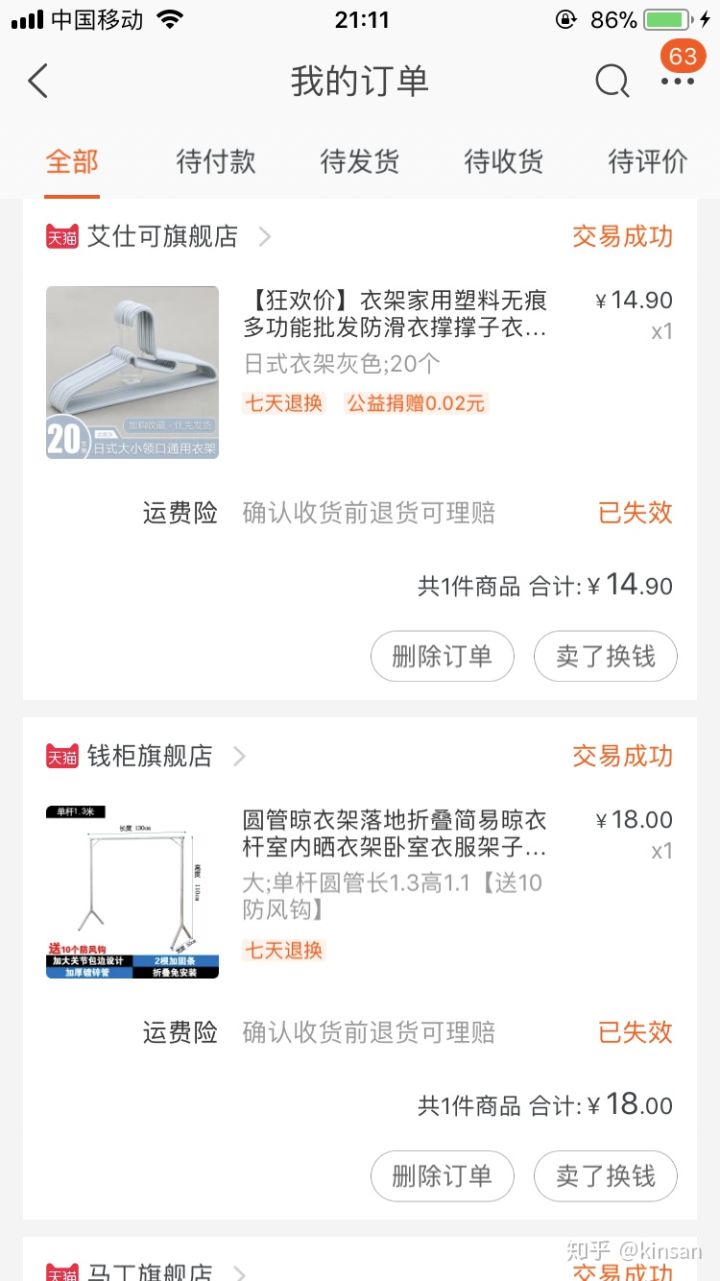Delete the ¥18.00 drying rack order
Image resolution: width=720 pixels, height=1281 pixels.
point(442,1176)
